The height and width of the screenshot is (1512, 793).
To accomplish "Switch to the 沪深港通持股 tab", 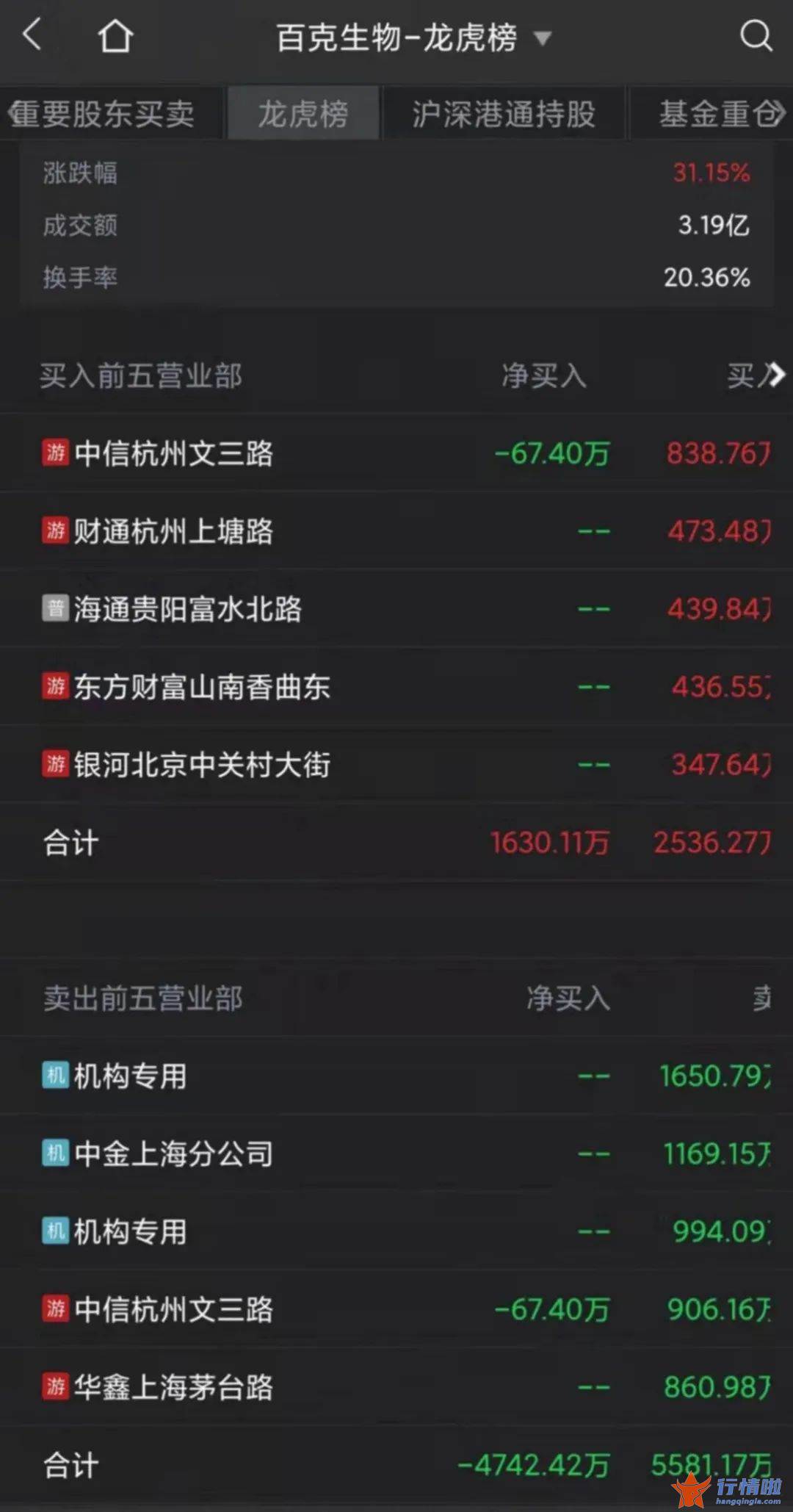I will tap(503, 114).
